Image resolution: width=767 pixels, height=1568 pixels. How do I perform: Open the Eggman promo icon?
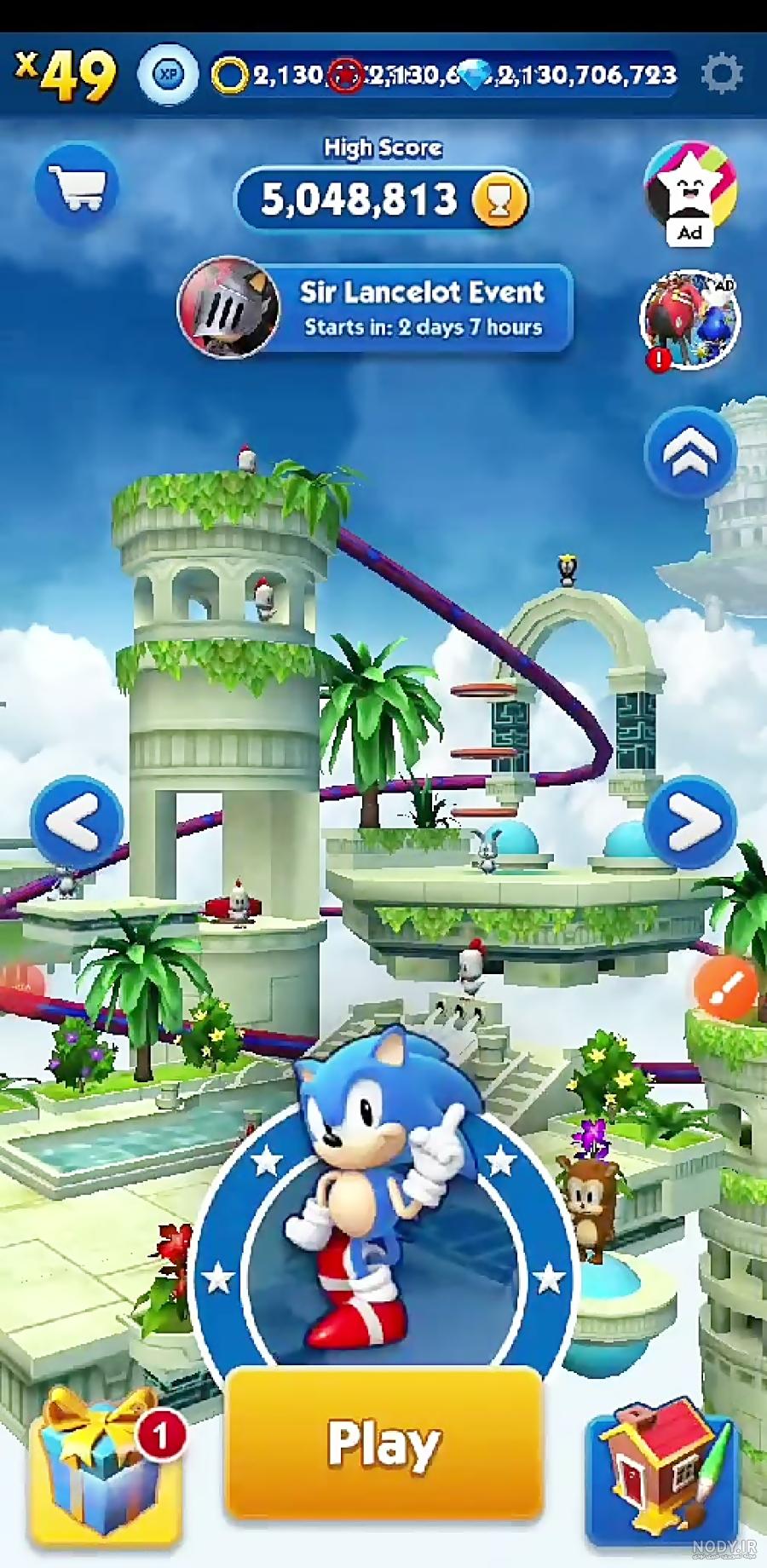689,320
